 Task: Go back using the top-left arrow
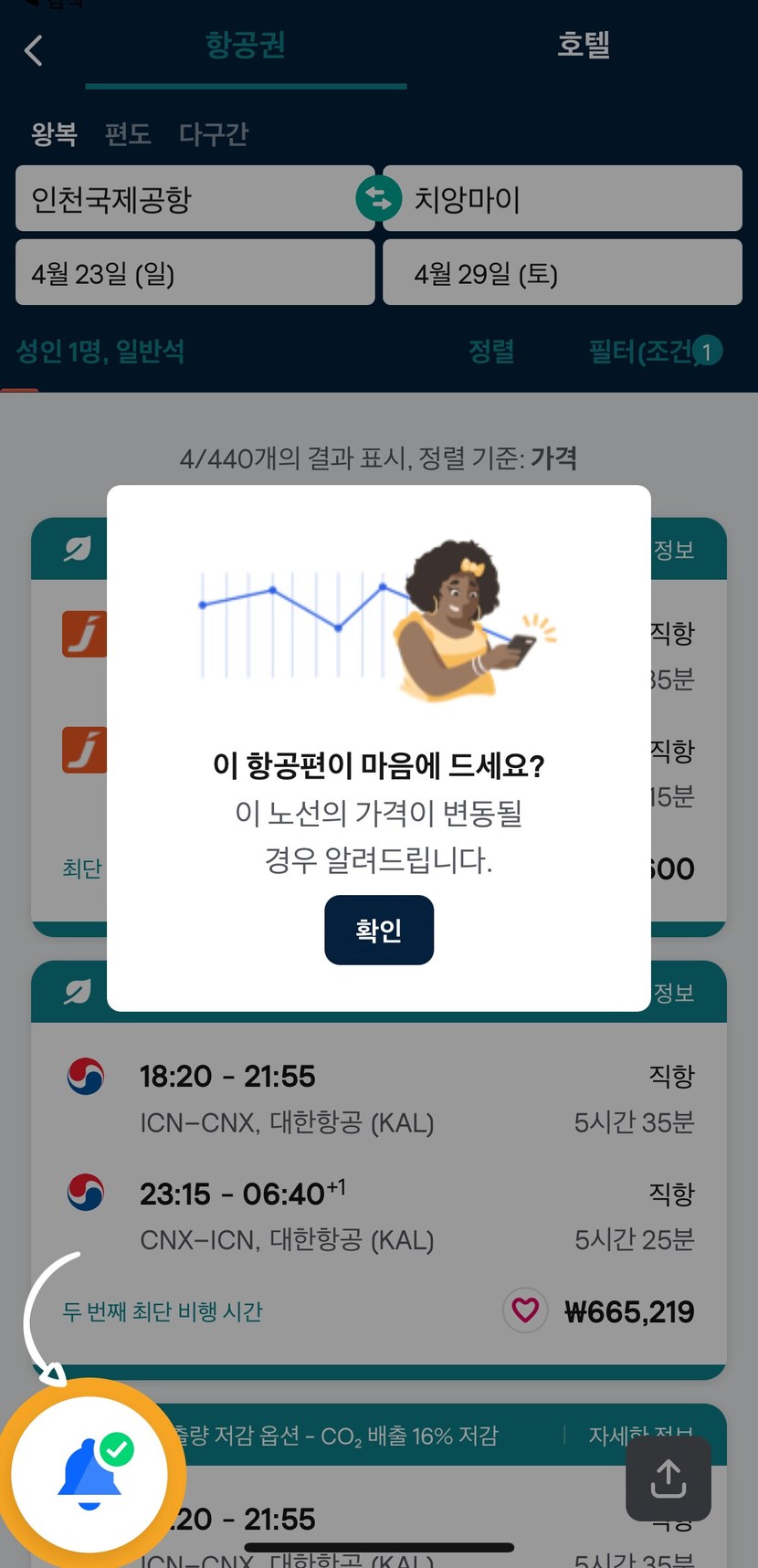[34, 50]
